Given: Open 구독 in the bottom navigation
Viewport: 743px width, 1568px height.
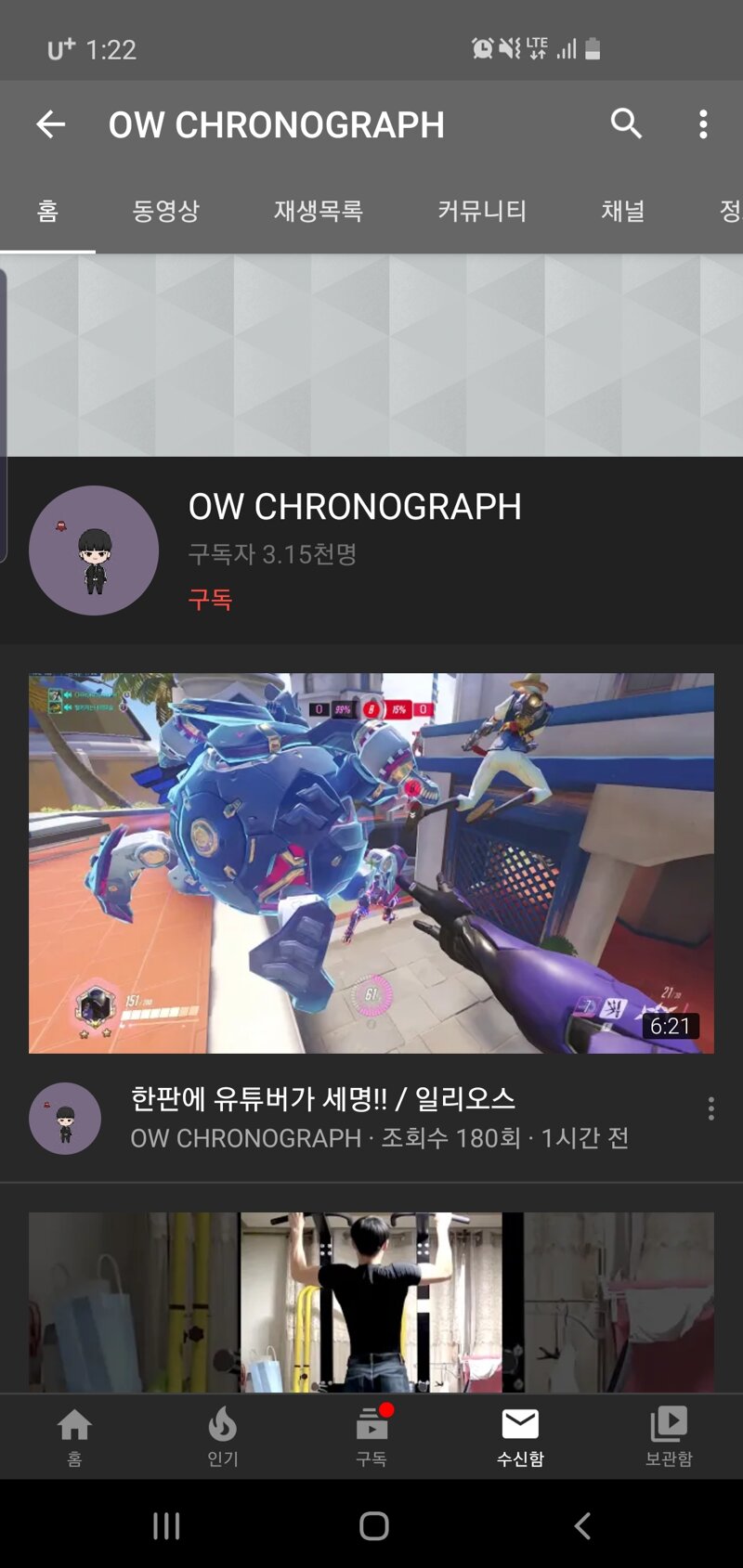Looking at the screenshot, I should coord(371,1436).
